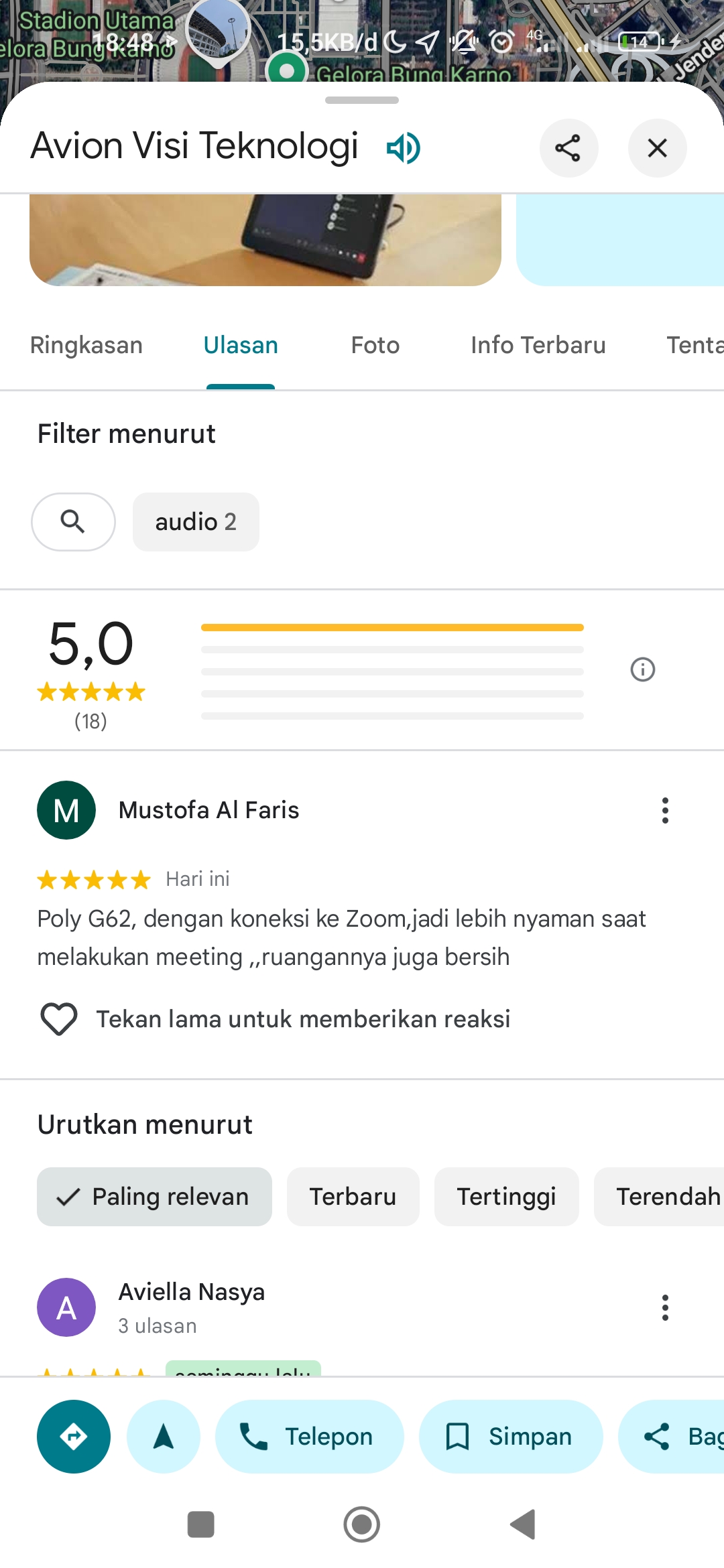Get directions with the route button
Screen dimensions: 724x1568
pos(74,1437)
